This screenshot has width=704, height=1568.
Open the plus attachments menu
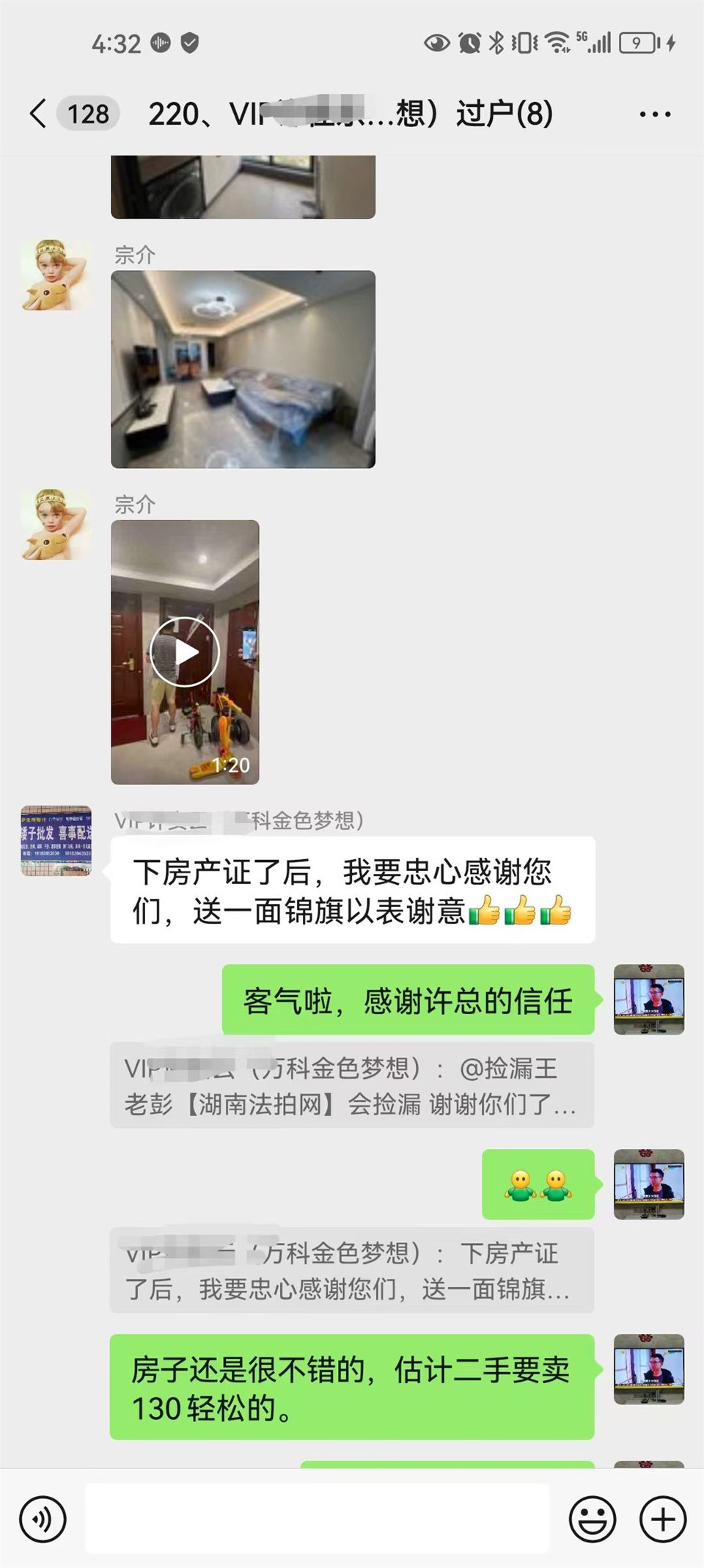(663, 1519)
